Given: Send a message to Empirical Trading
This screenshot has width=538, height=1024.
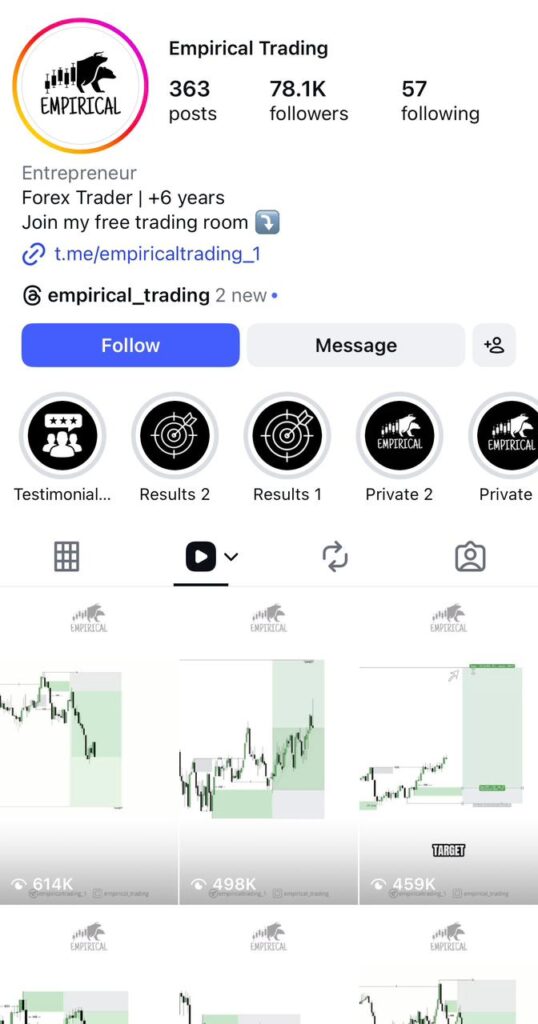Looking at the screenshot, I should click(x=356, y=345).
